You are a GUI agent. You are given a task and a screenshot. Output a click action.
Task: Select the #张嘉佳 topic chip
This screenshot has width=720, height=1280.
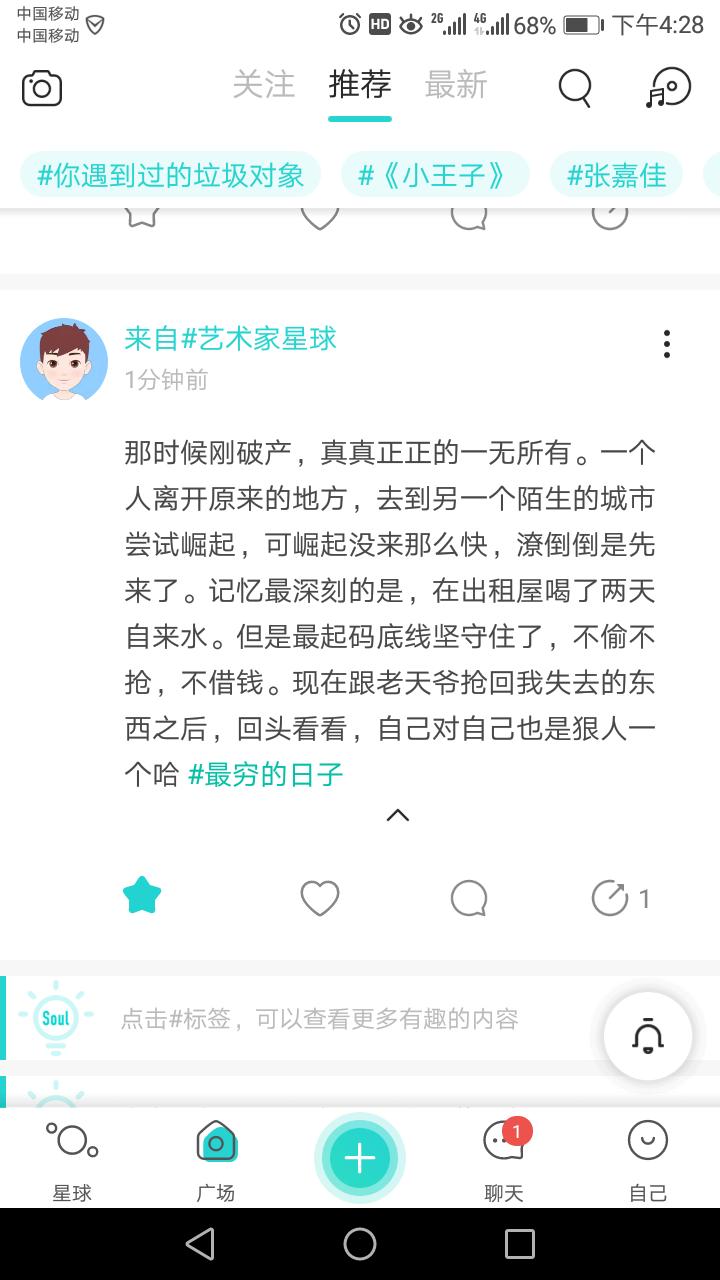coord(616,175)
